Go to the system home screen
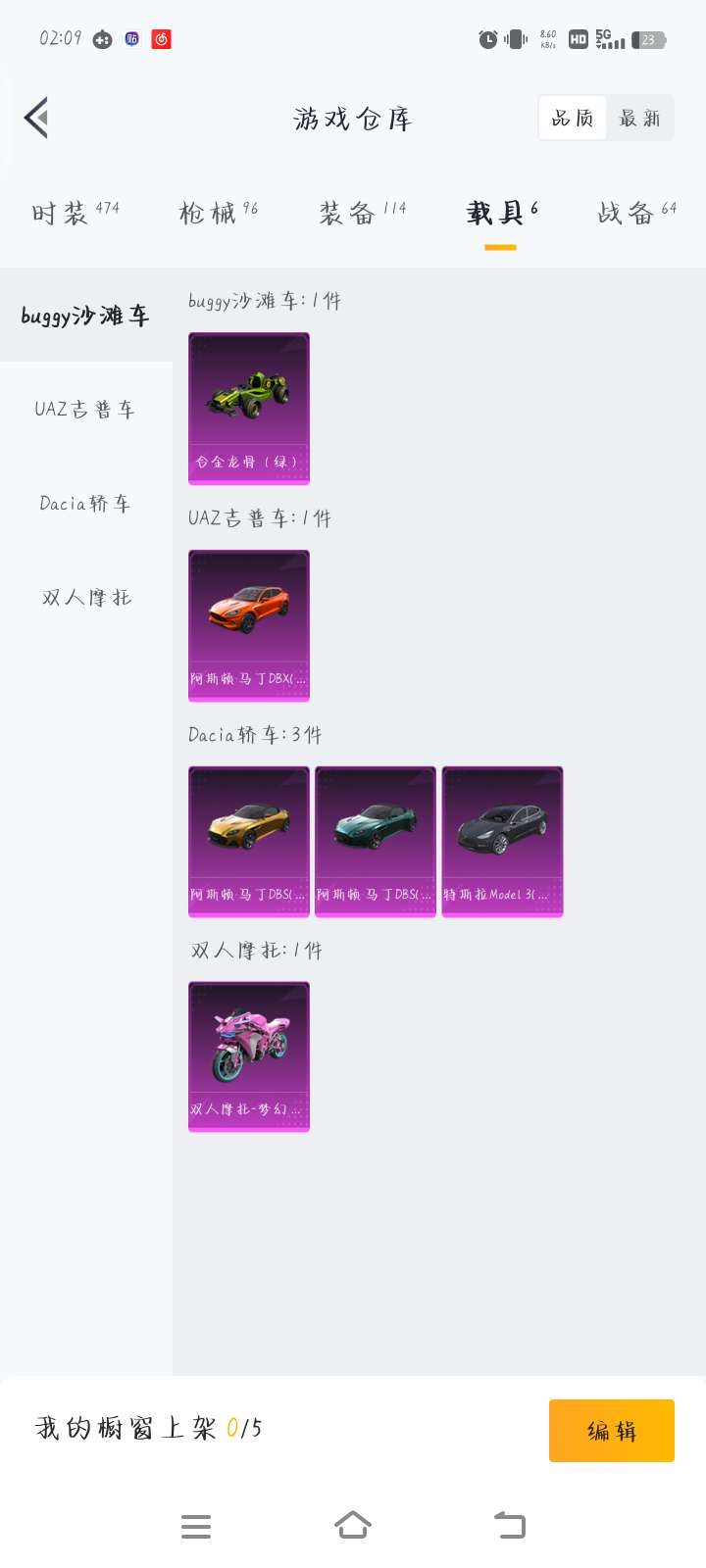 point(353,1526)
